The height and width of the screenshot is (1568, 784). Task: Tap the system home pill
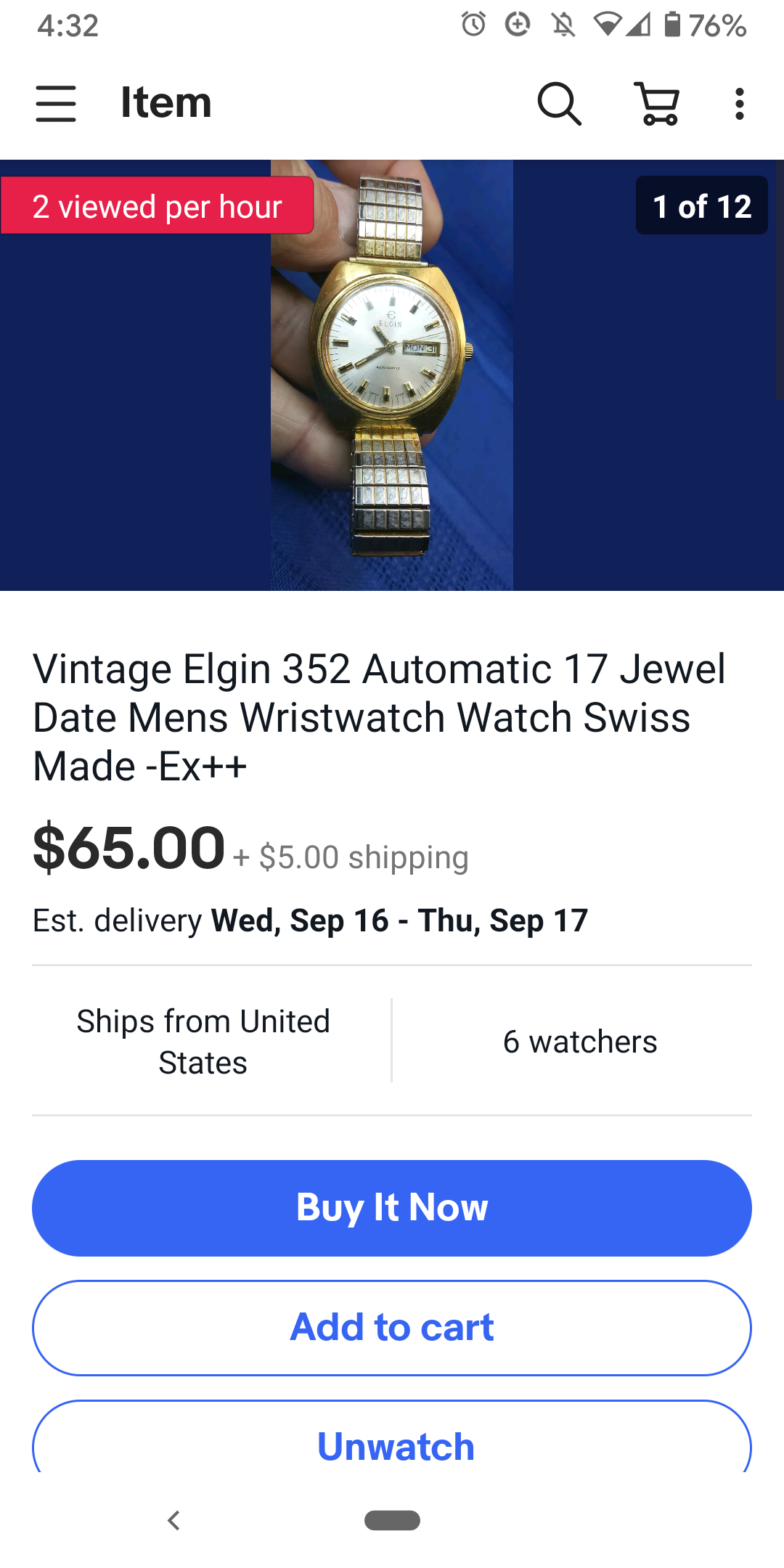click(392, 1520)
